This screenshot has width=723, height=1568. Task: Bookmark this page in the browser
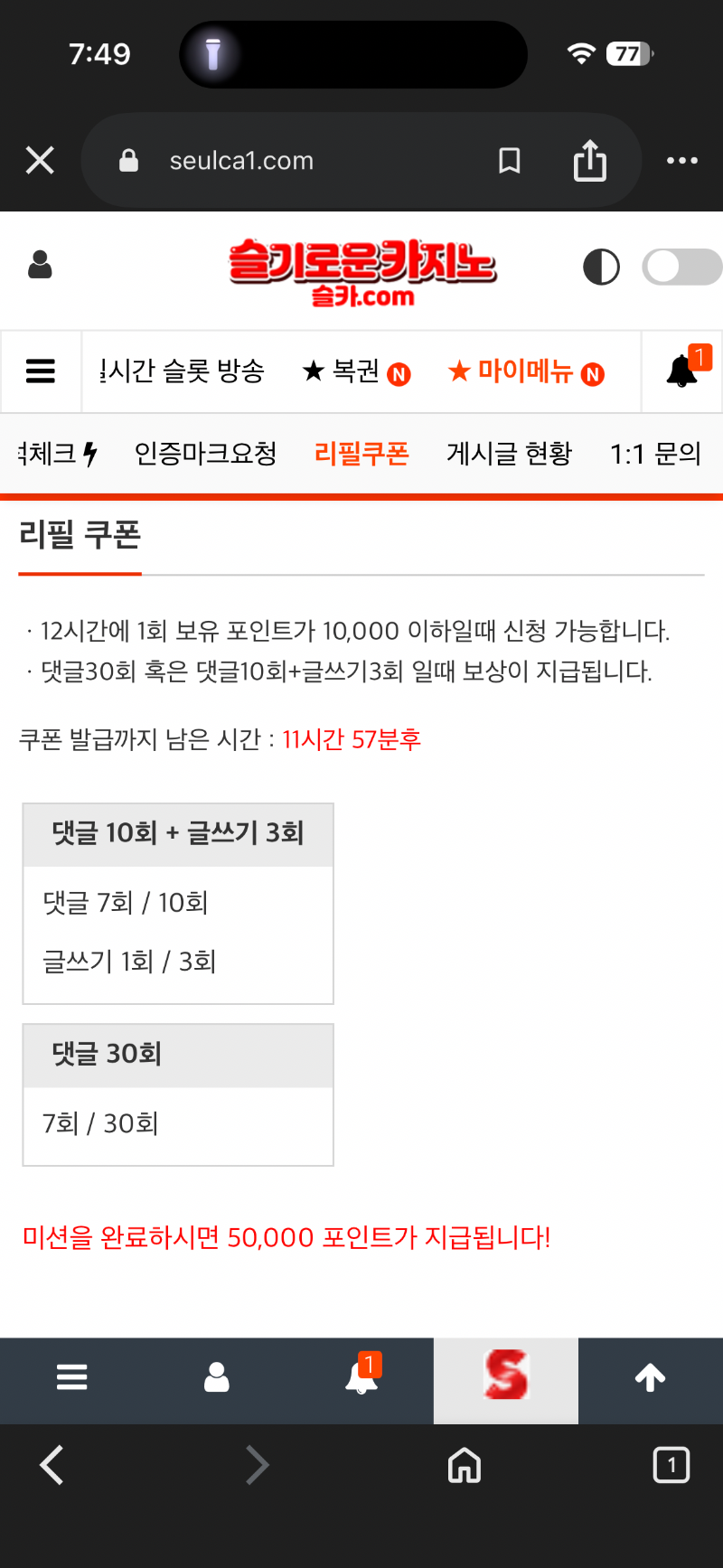coord(510,161)
